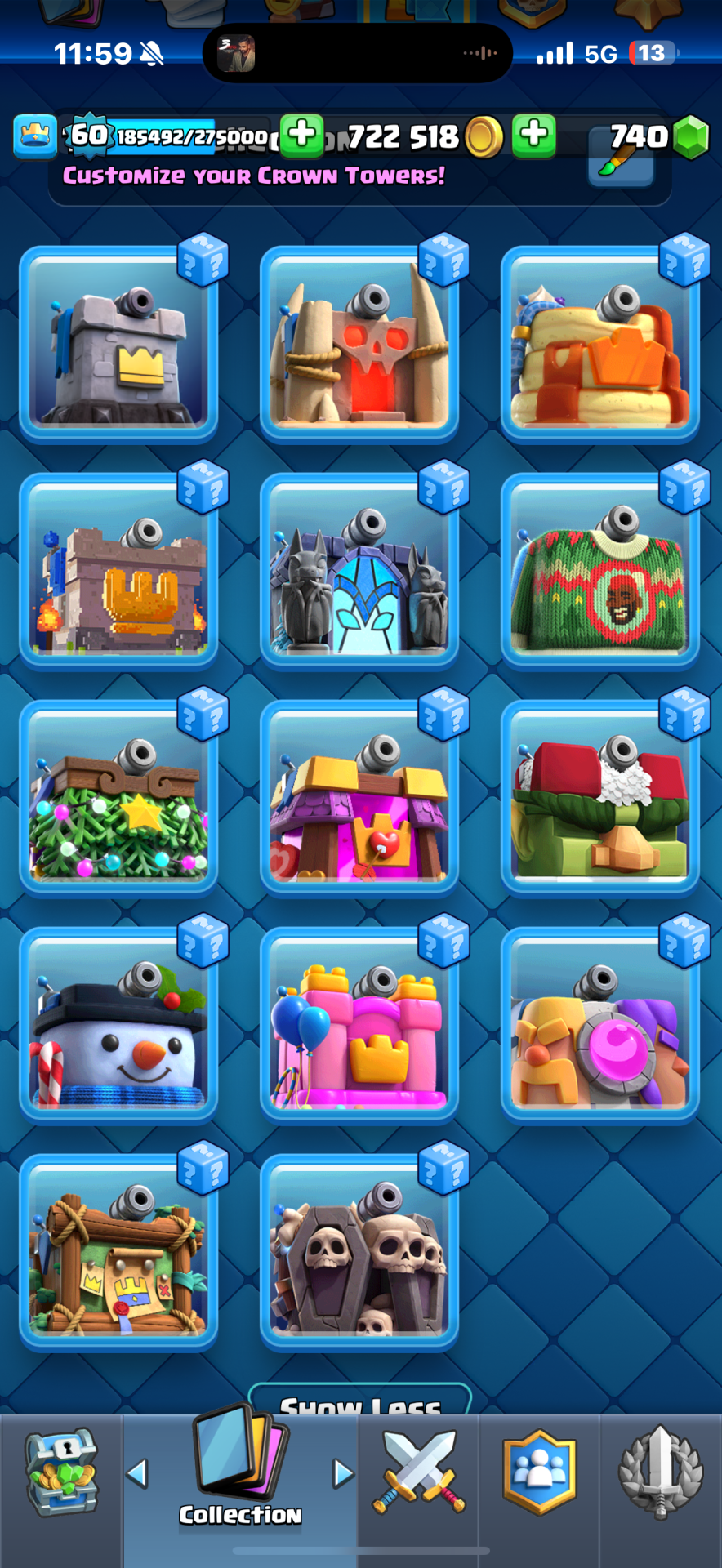Select the pixel art tower skin
Viewport: 722px width, 1568px height.
pyautogui.click(x=118, y=572)
